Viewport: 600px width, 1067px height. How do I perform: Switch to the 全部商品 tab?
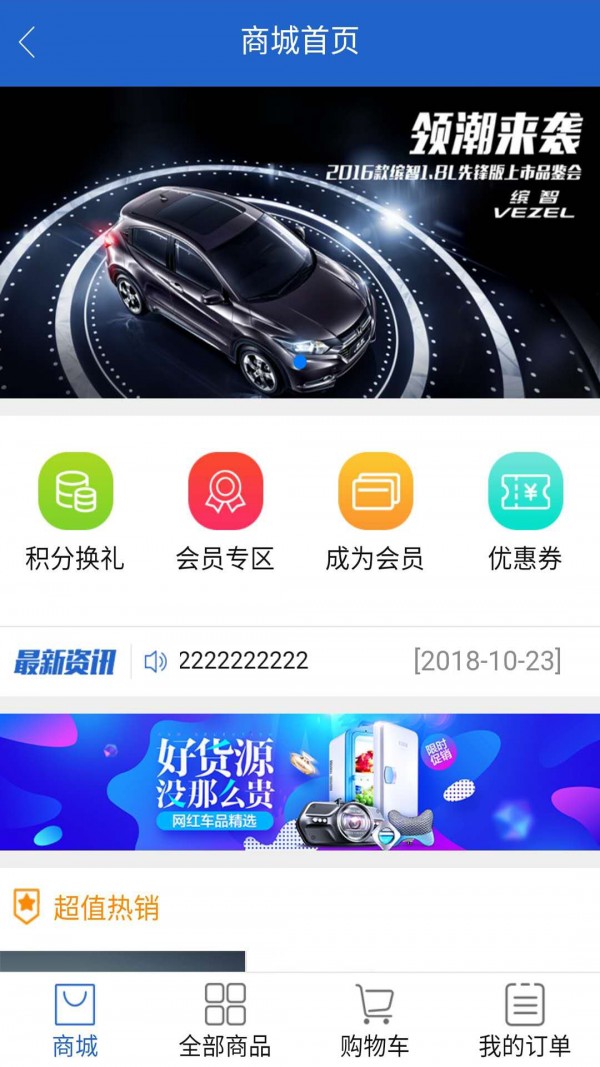[225, 1020]
